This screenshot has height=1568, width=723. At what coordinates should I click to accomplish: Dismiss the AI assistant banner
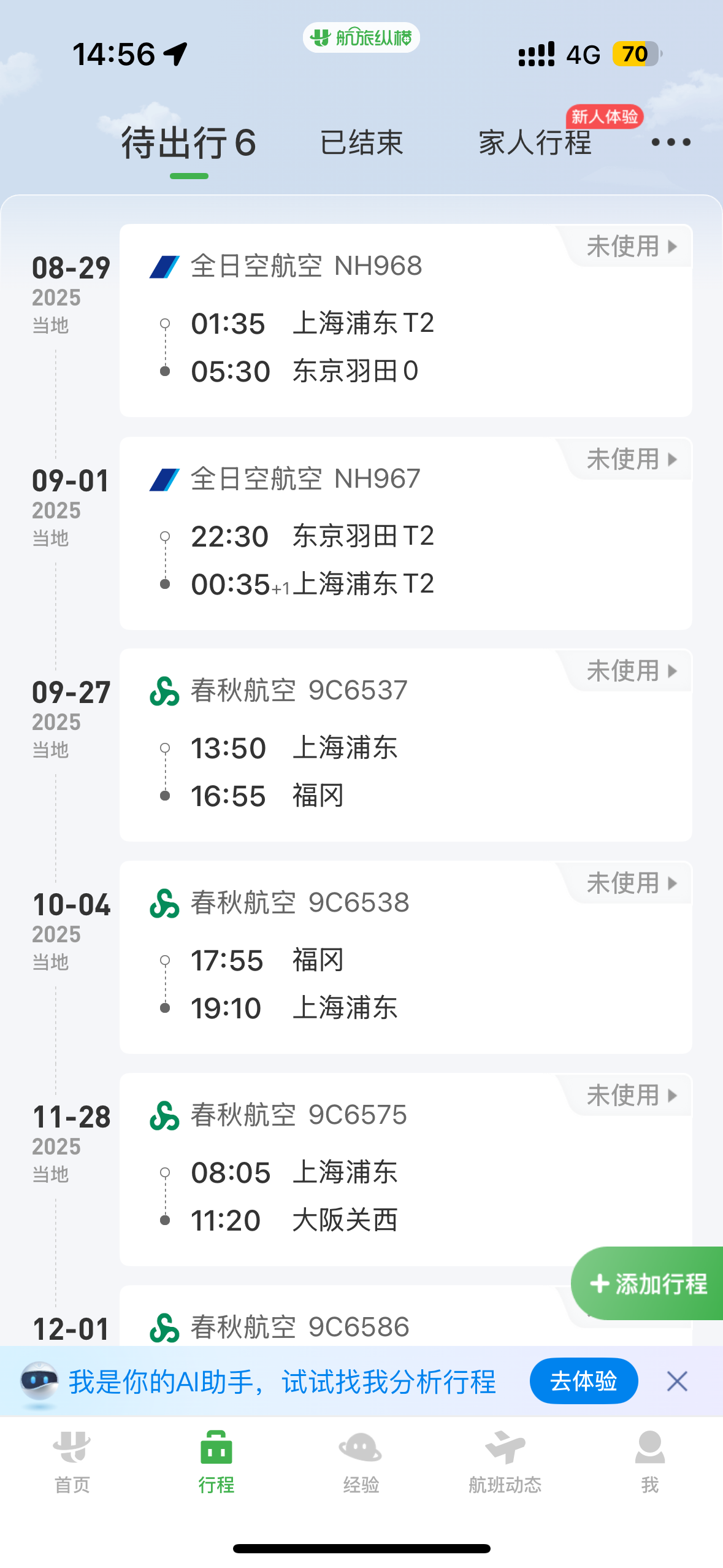click(x=677, y=1382)
